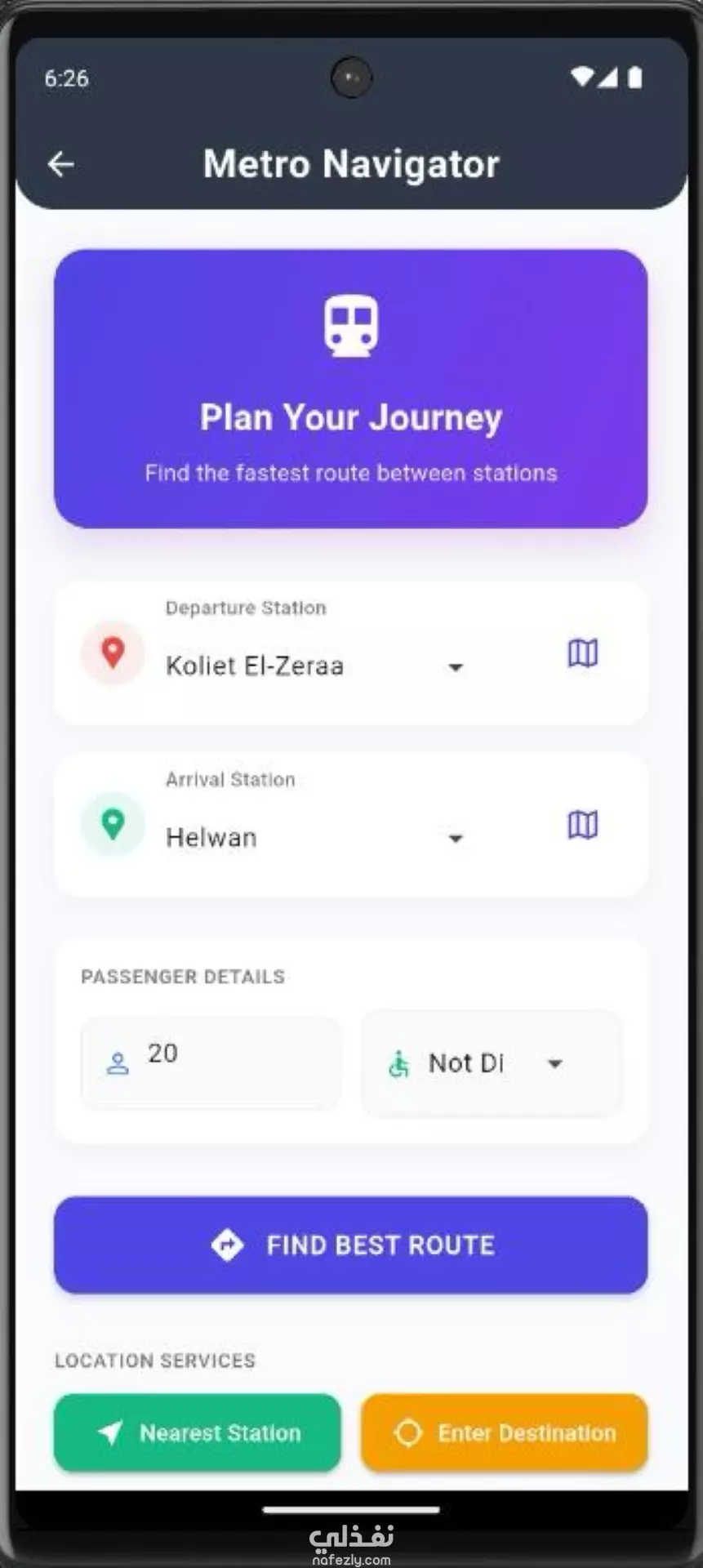Choose Enter Destination button

[505, 1432]
